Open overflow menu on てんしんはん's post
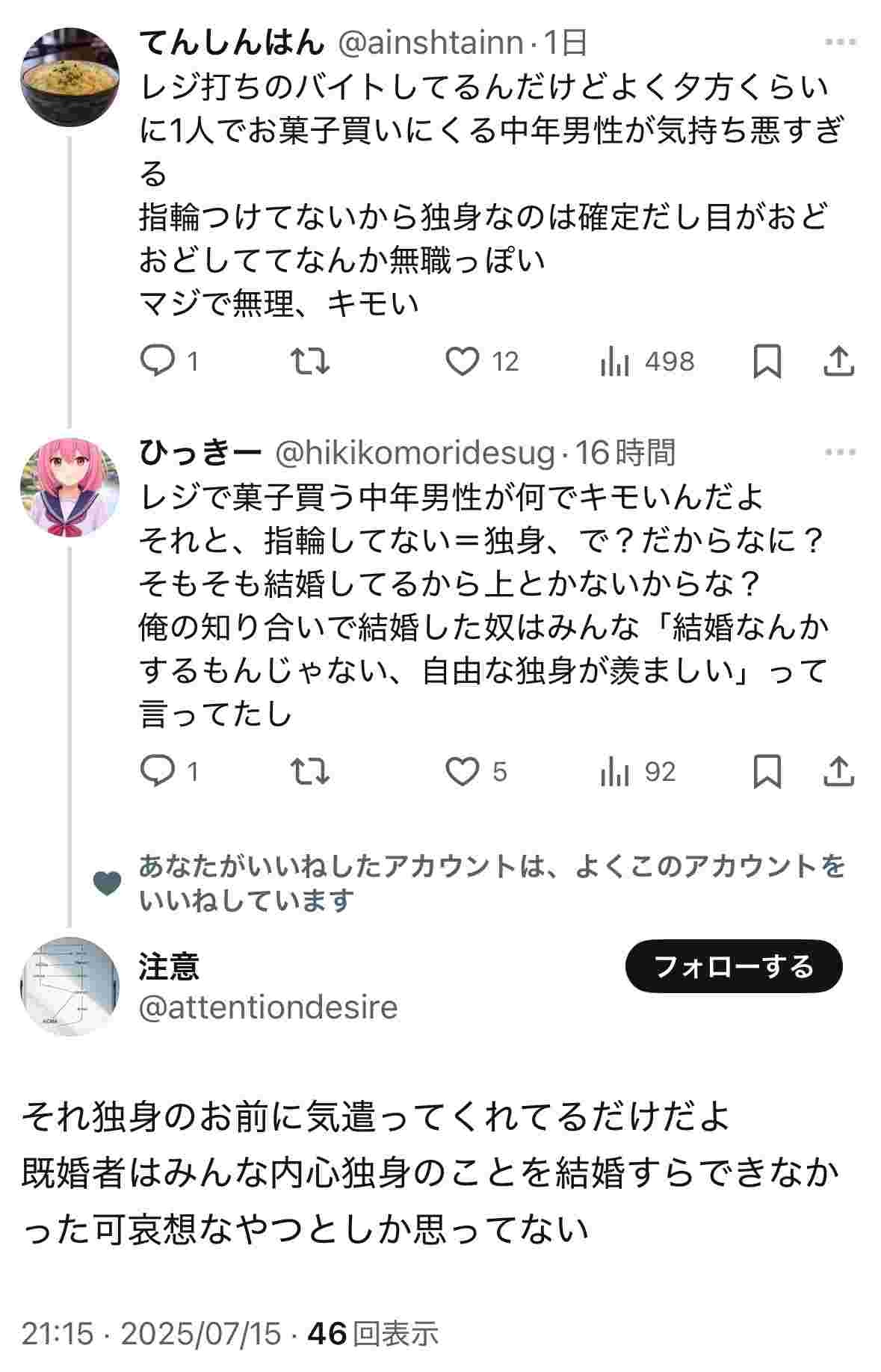881x1372 pixels. coord(840,43)
